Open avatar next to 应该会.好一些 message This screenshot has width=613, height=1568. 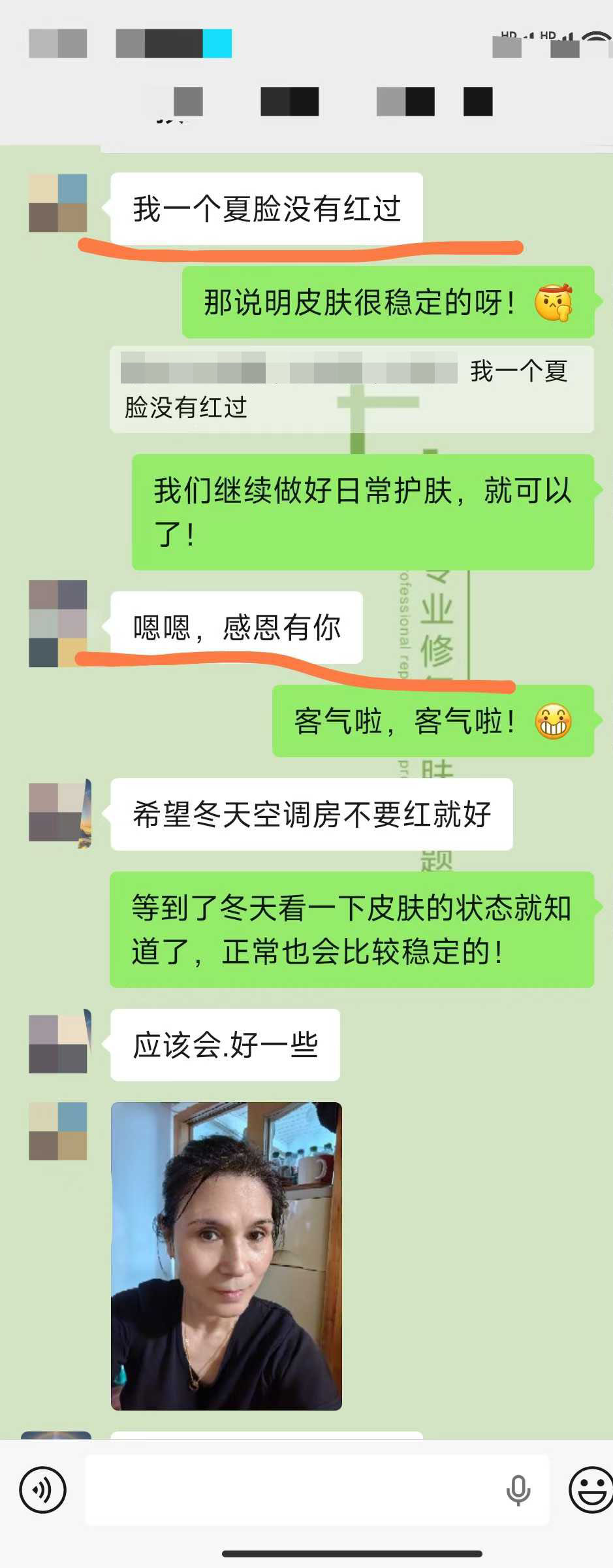59,1043
